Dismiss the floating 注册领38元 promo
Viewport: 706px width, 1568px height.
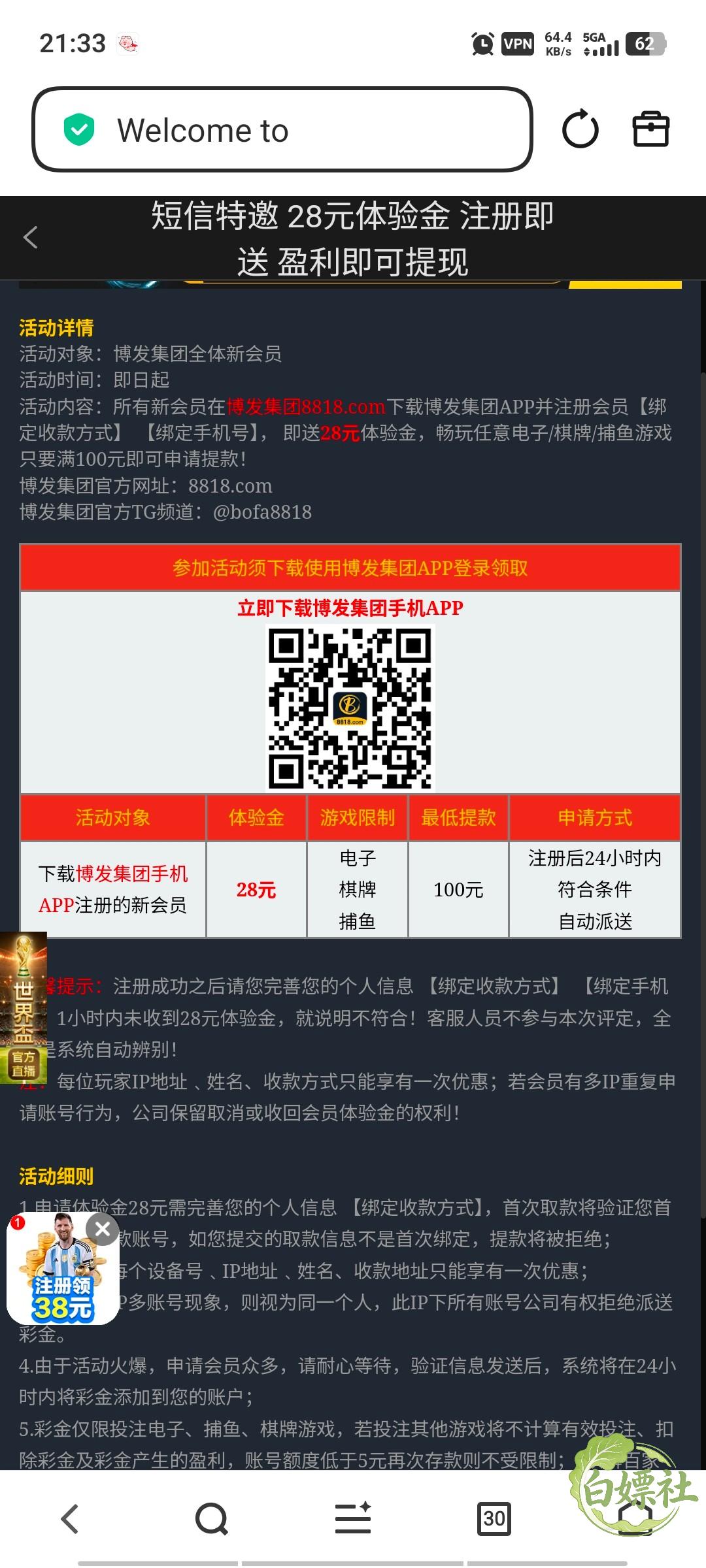click(x=103, y=1229)
